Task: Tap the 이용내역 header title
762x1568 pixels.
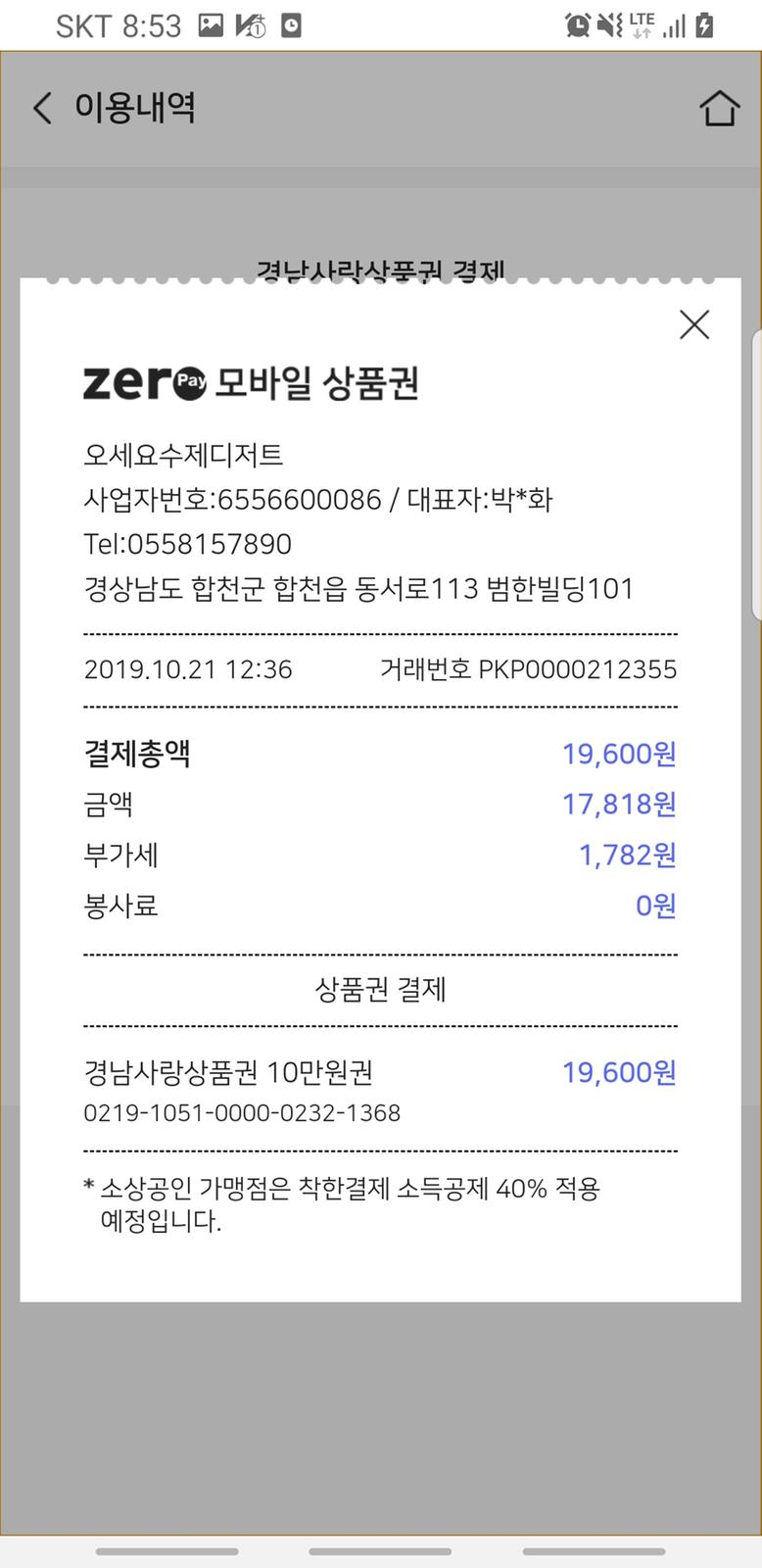Action: coord(135,108)
